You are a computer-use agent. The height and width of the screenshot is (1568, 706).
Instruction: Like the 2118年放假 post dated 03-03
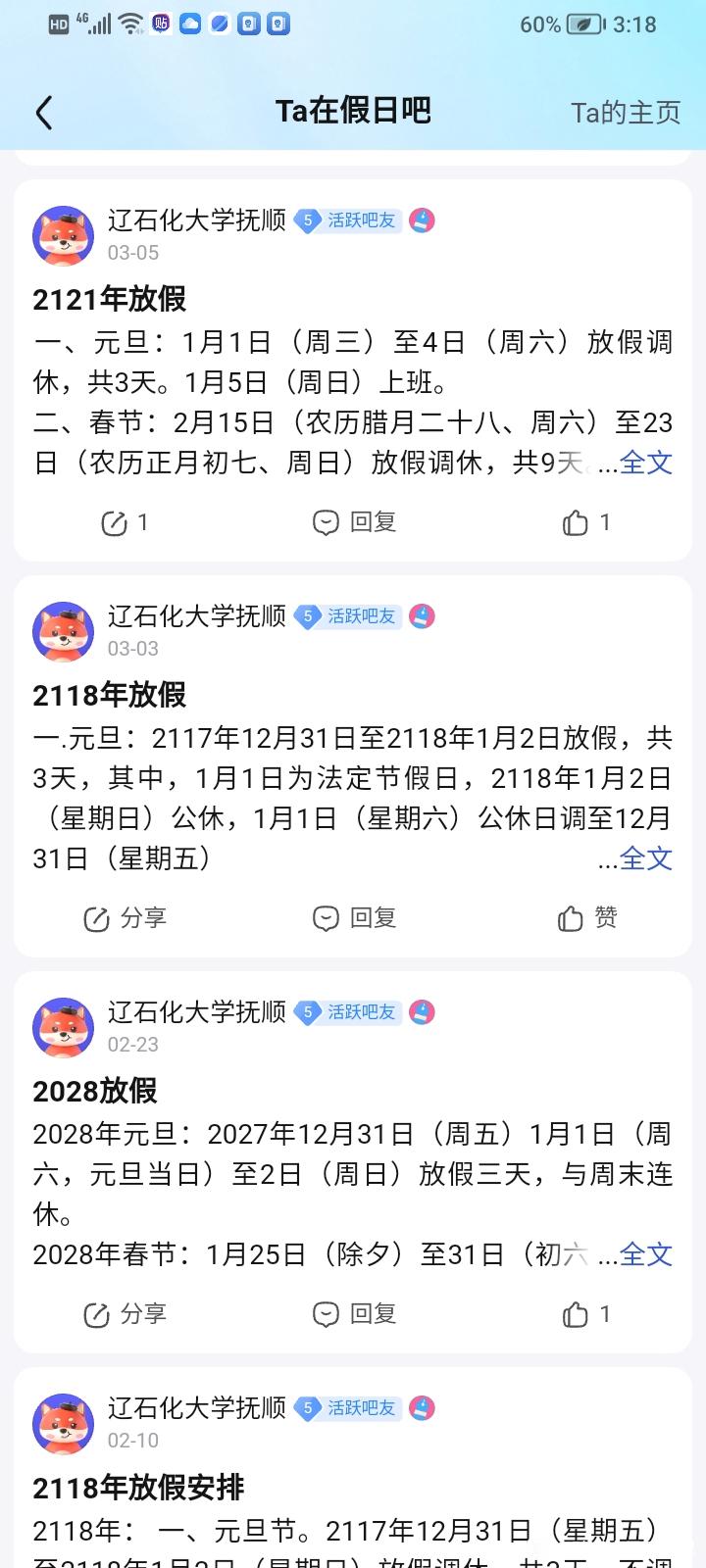(586, 918)
